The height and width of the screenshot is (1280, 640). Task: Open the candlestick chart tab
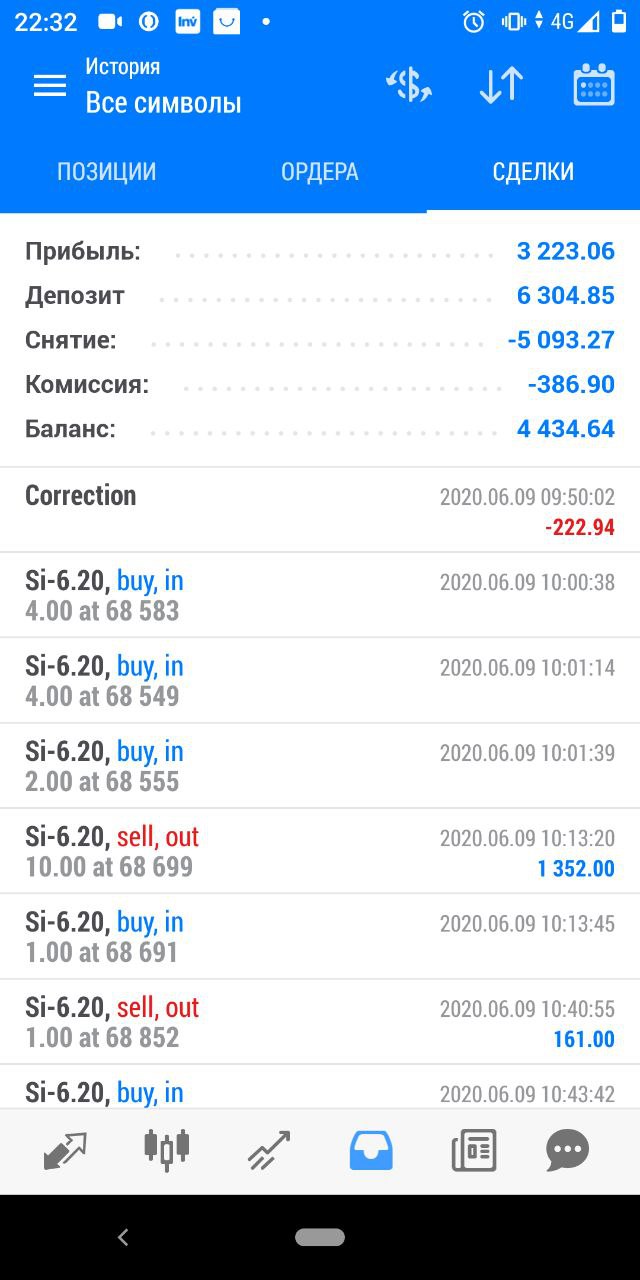[x=167, y=1150]
